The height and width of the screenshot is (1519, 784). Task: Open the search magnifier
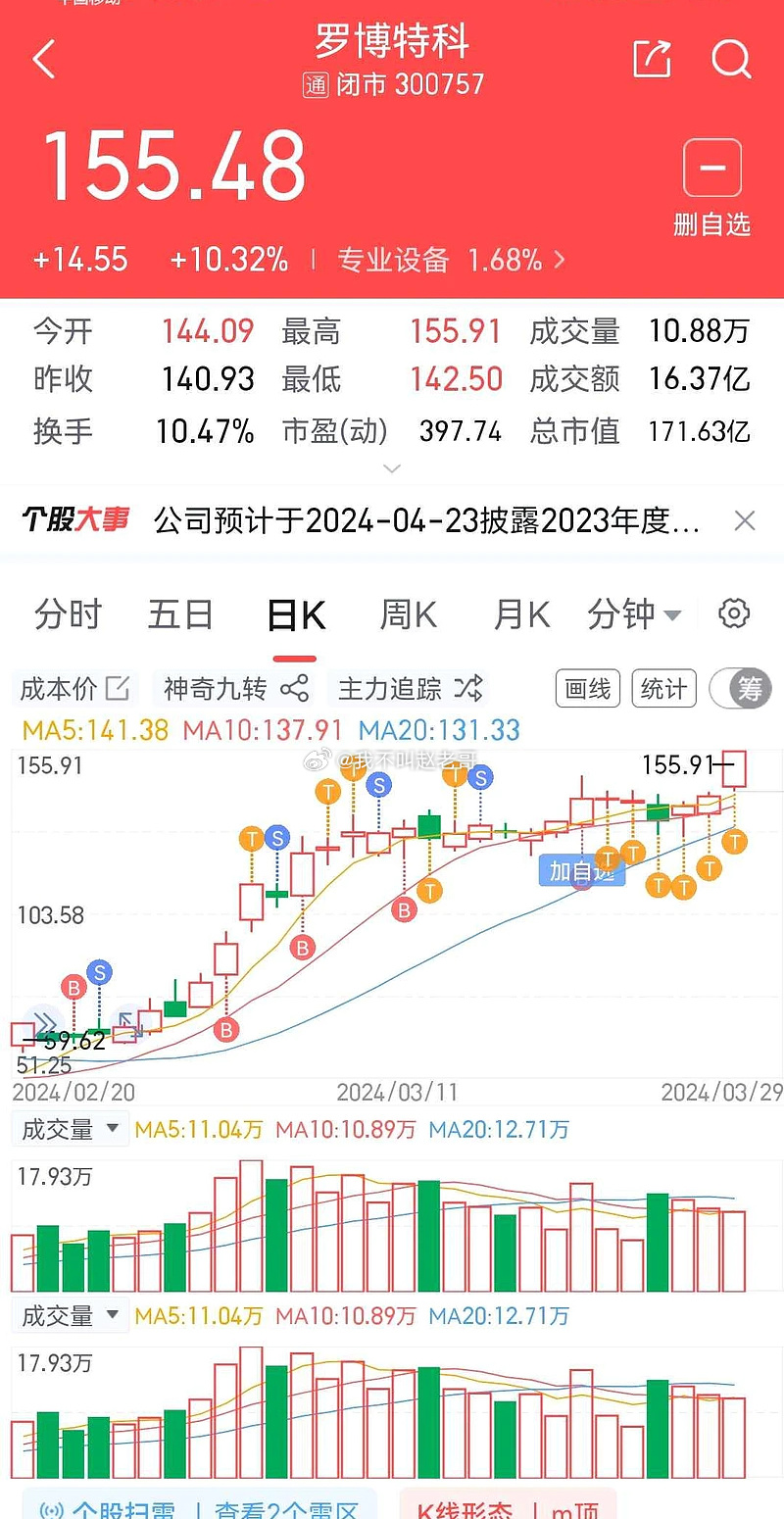click(731, 59)
